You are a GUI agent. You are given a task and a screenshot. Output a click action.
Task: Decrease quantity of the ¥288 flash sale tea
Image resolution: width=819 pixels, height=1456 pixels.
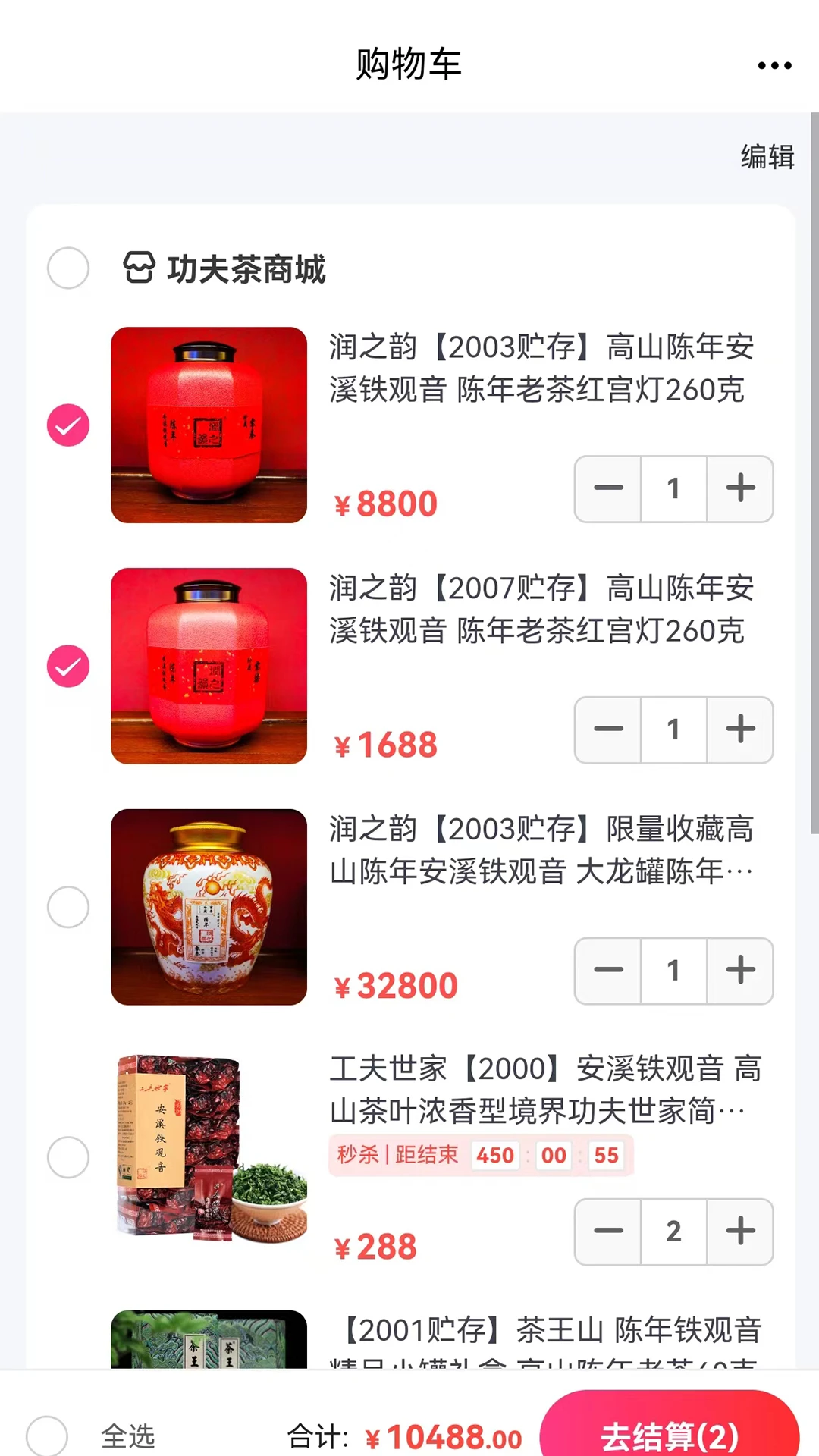click(607, 1232)
